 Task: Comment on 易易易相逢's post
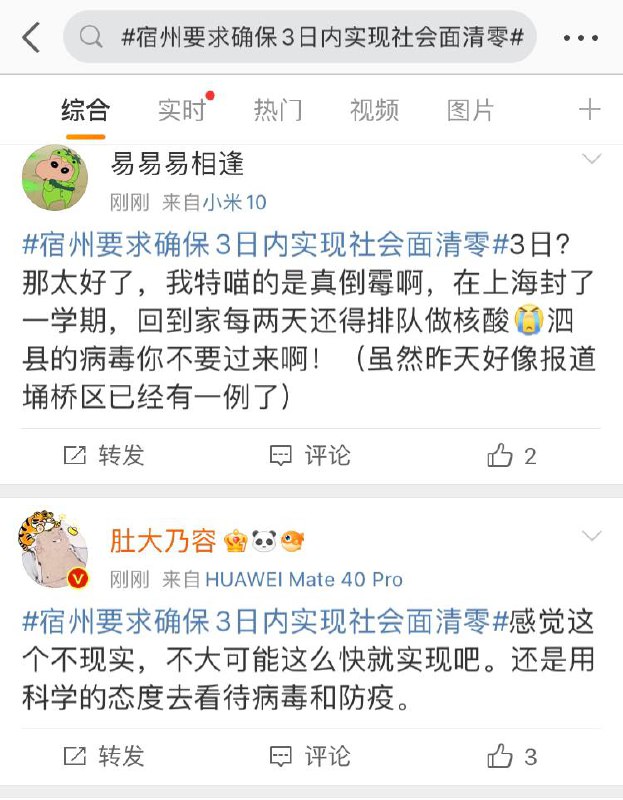(x=311, y=456)
